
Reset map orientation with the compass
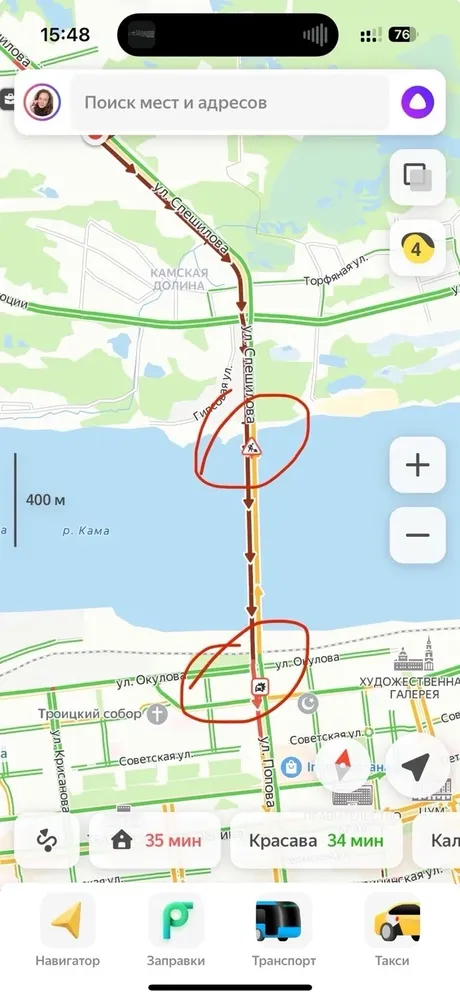tap(343, 766)
